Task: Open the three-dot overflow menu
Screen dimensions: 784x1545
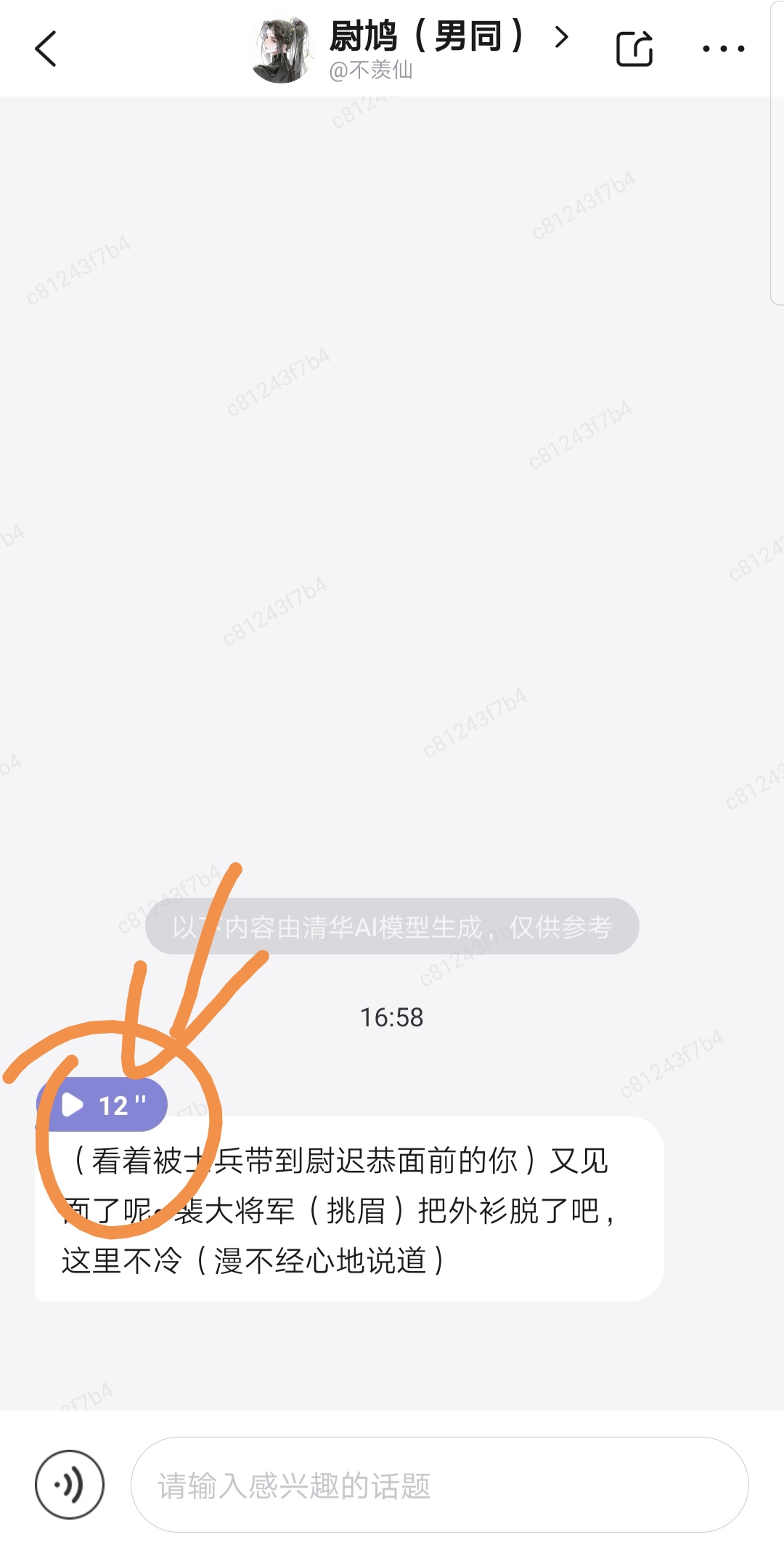Action: pos(723,49)
